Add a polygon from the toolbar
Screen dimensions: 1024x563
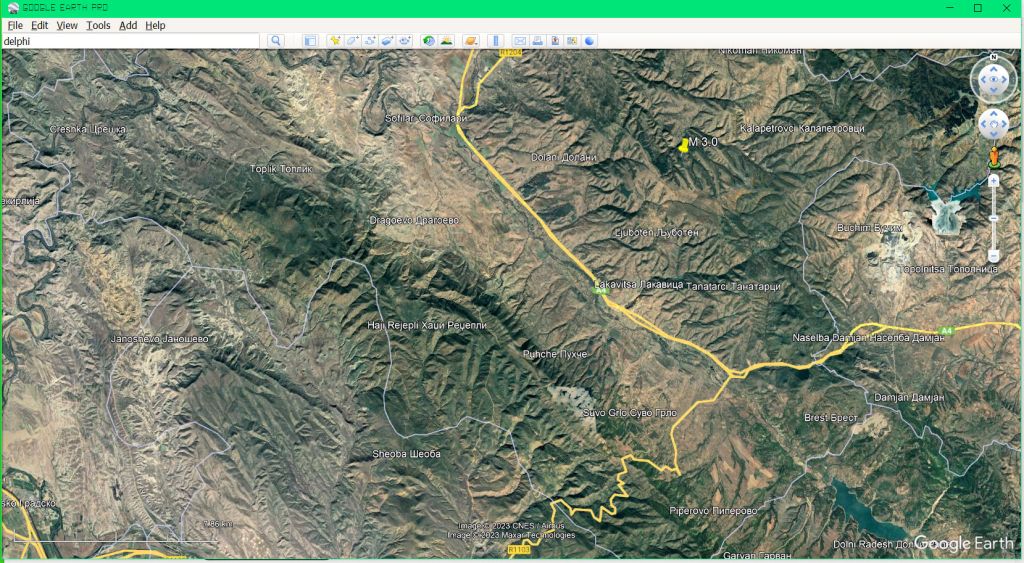(352, 41)
